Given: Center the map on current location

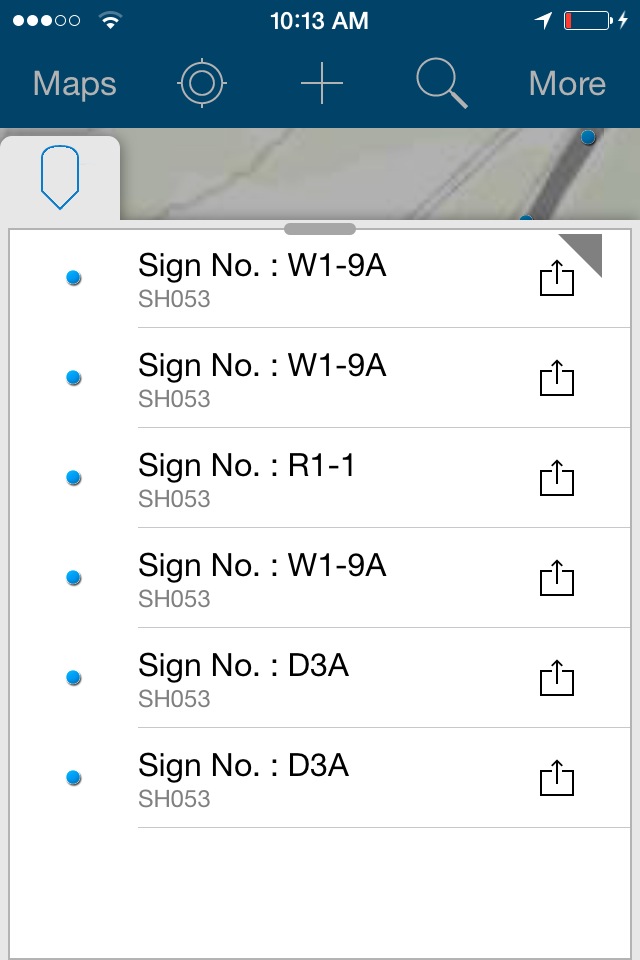Looking at the screenshot, I should pyautogui.click(x=201, y=84).
